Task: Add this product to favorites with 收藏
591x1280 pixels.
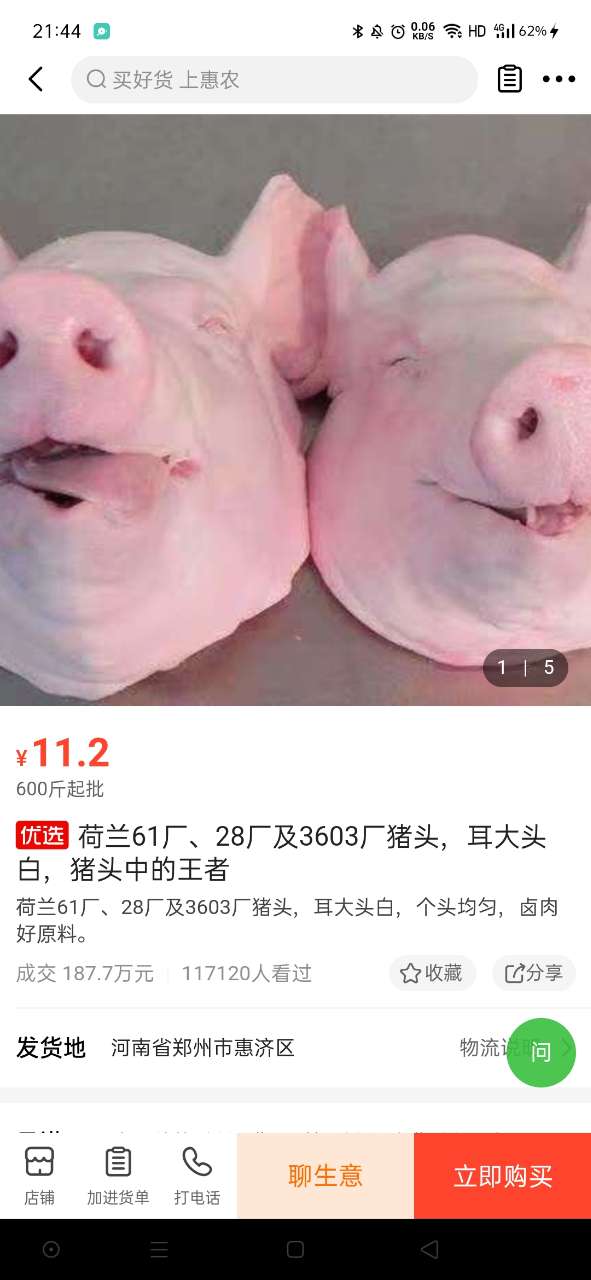Action: coord(432,973)
